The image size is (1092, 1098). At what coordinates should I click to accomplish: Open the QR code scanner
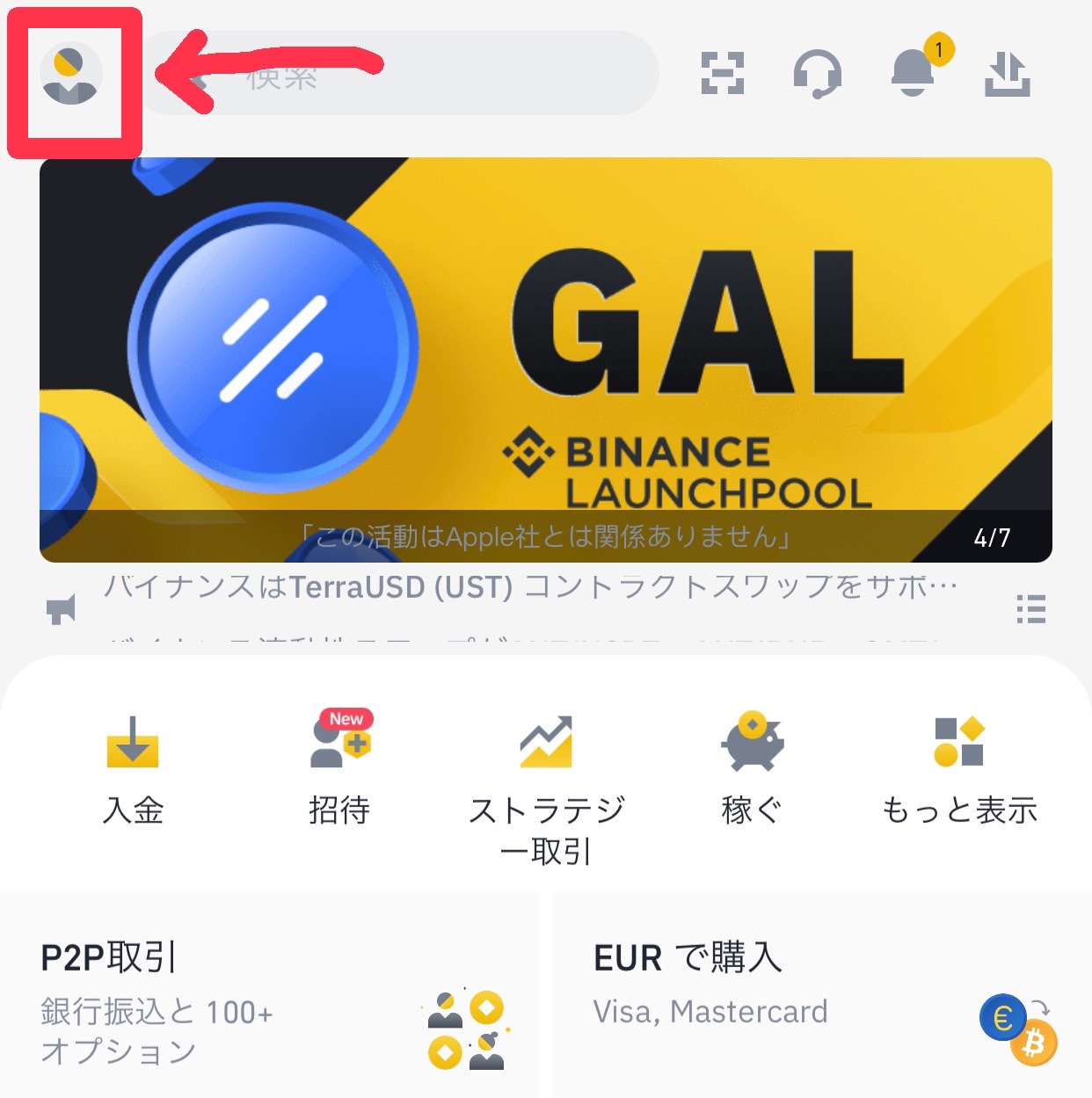pos(723,73)
